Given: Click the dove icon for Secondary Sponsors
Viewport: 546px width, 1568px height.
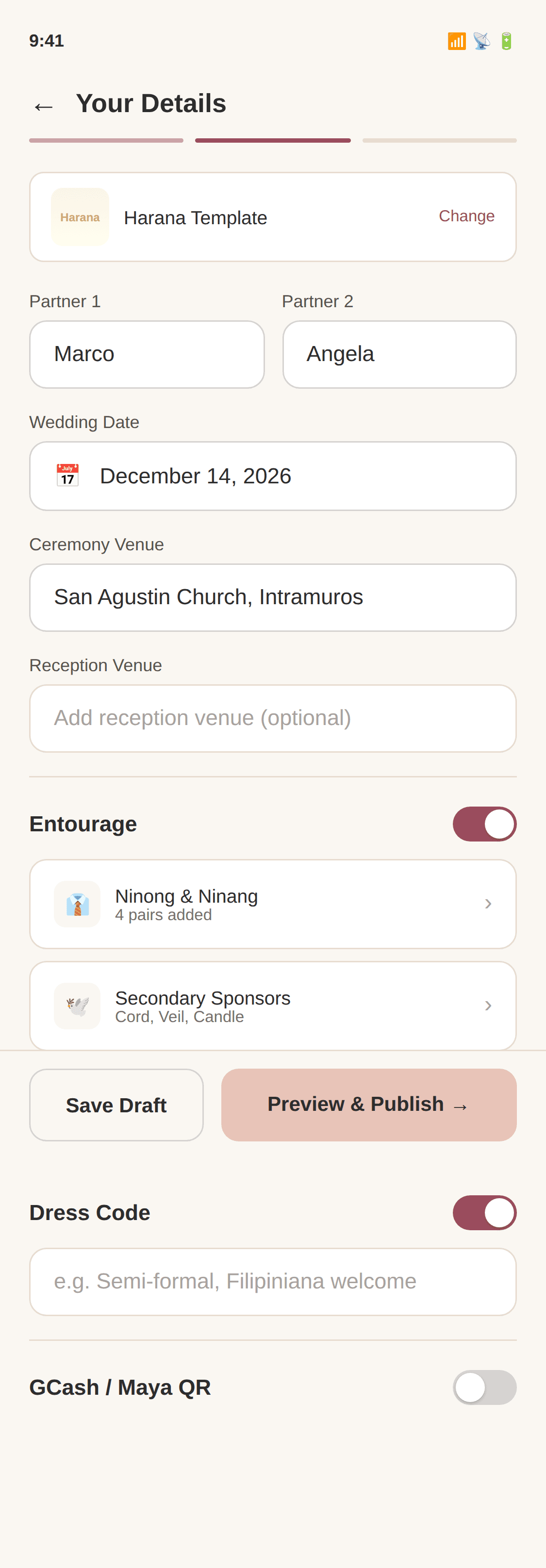Looking at the screenshot, I should [77, 1005].
